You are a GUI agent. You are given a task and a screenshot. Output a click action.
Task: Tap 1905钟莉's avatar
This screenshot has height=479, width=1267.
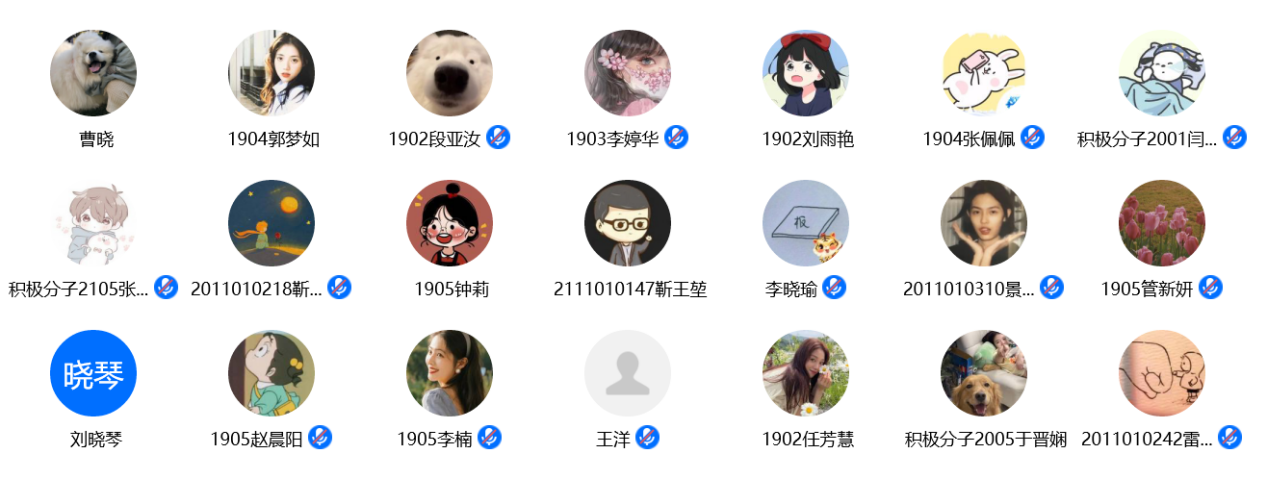449,223
